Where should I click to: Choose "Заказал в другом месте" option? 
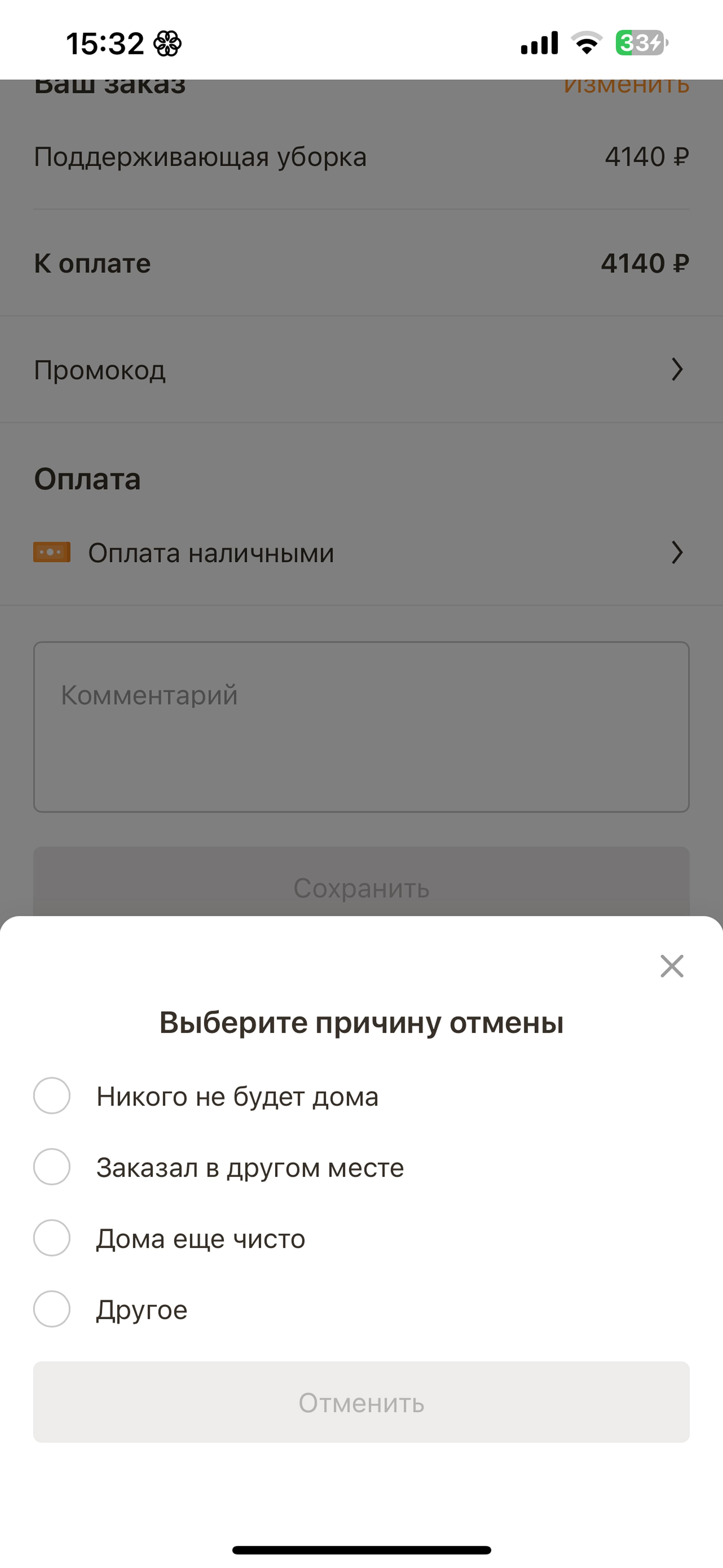pos(52,1167)
